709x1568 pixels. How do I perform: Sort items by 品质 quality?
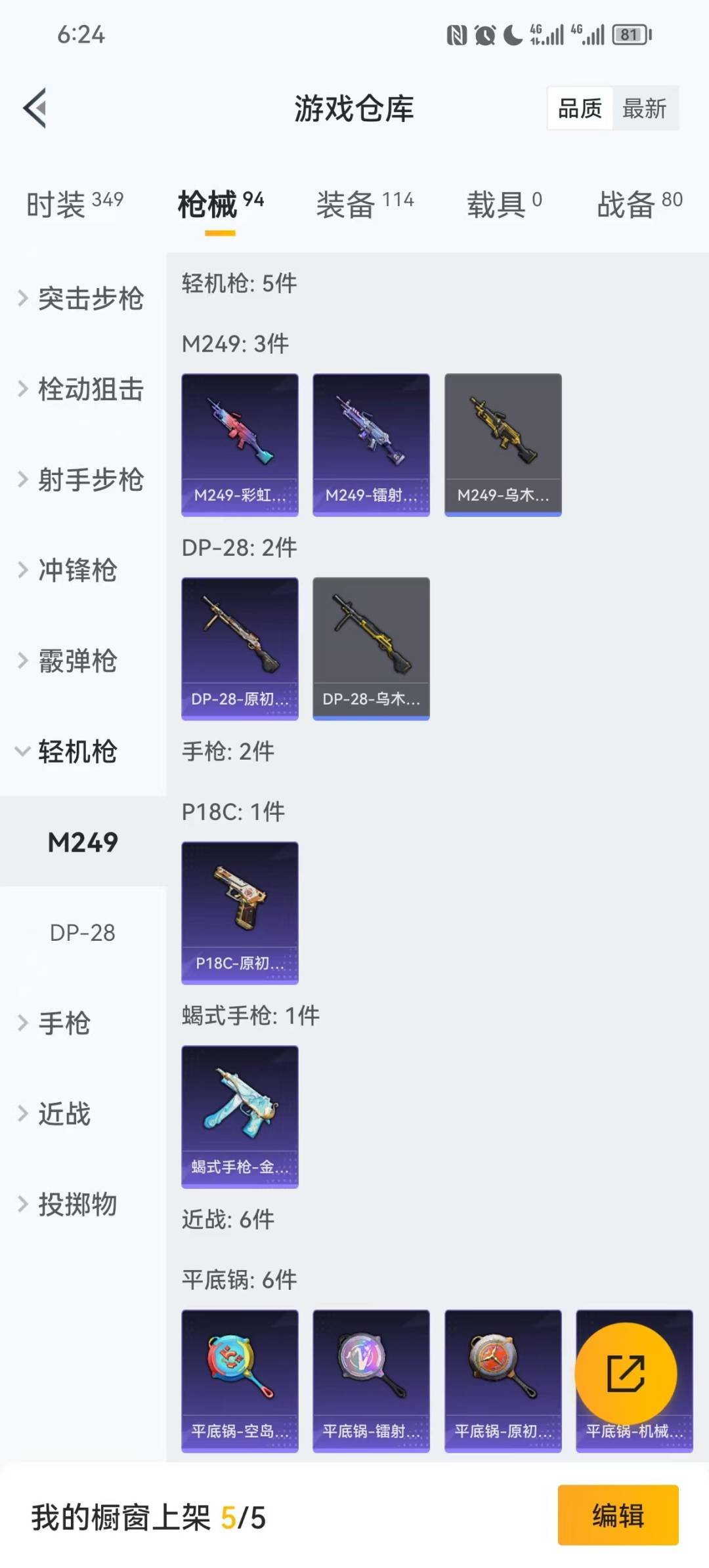click(x=578, y=109)
